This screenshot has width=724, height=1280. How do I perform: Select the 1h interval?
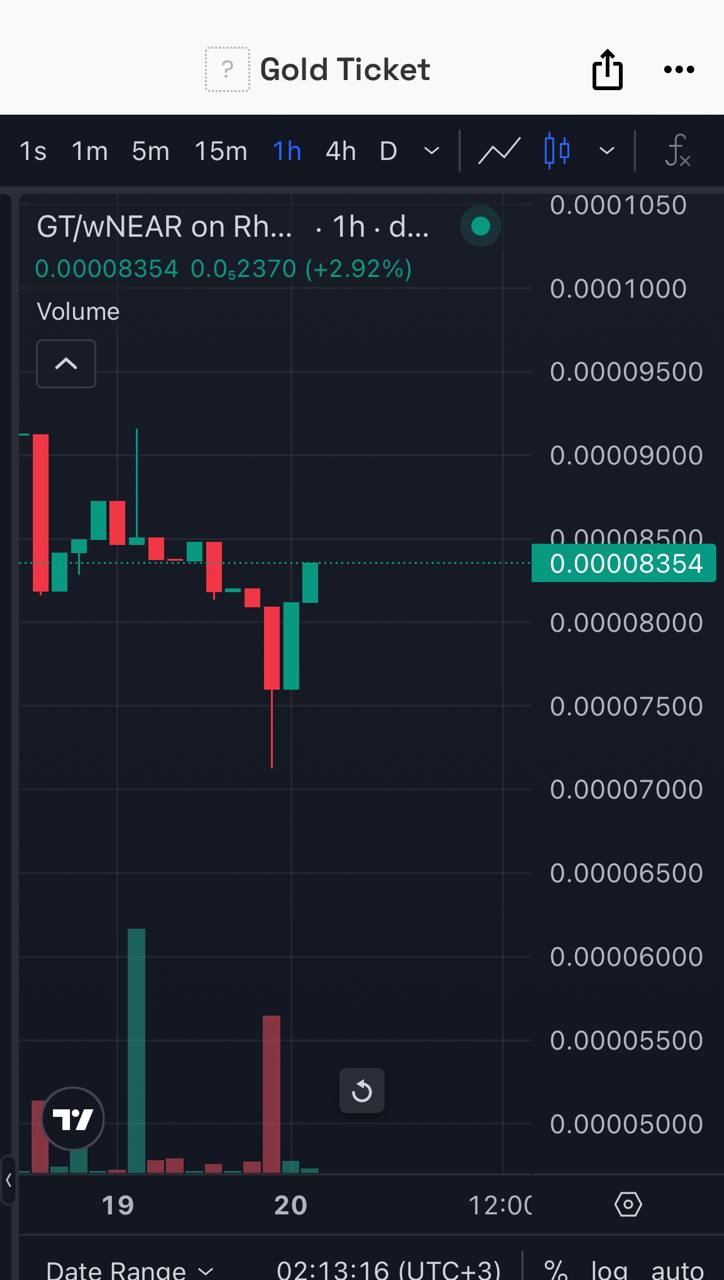[287, 151]
